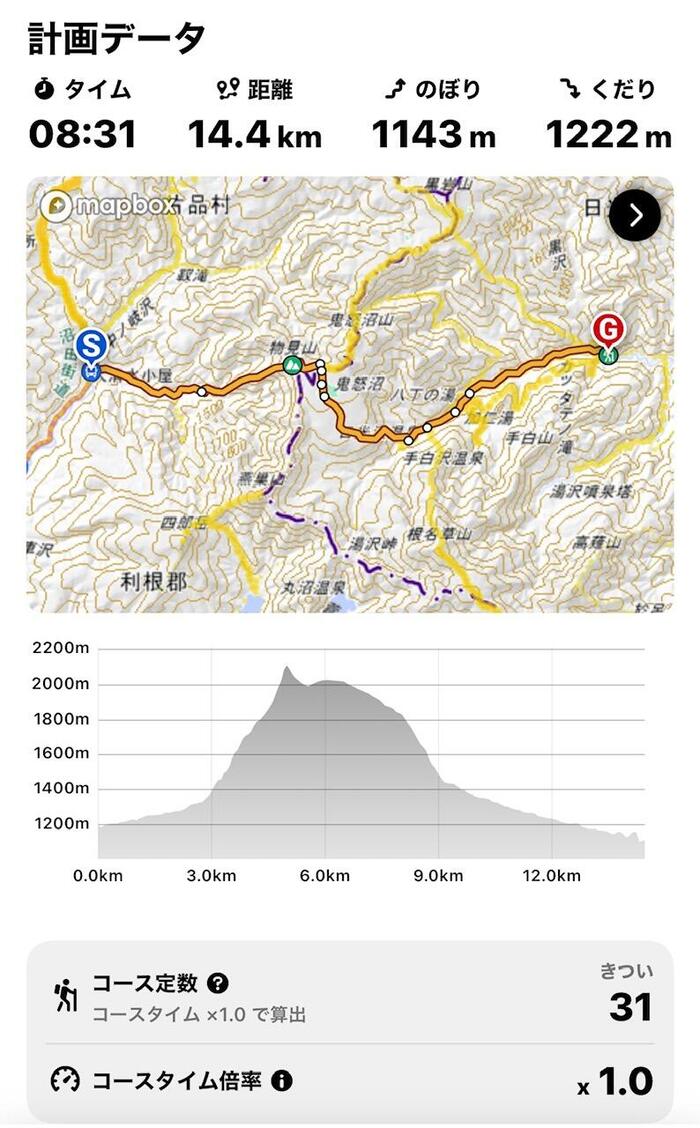Open the コース定数 help icon

[218, 983]
